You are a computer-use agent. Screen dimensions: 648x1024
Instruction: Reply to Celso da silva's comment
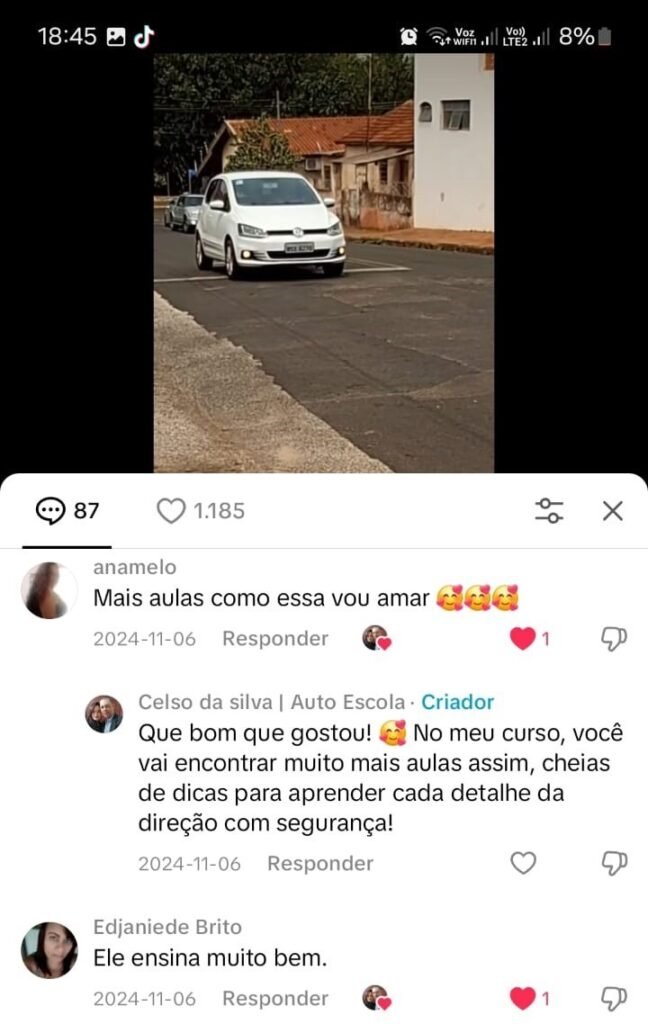[320, 864]
